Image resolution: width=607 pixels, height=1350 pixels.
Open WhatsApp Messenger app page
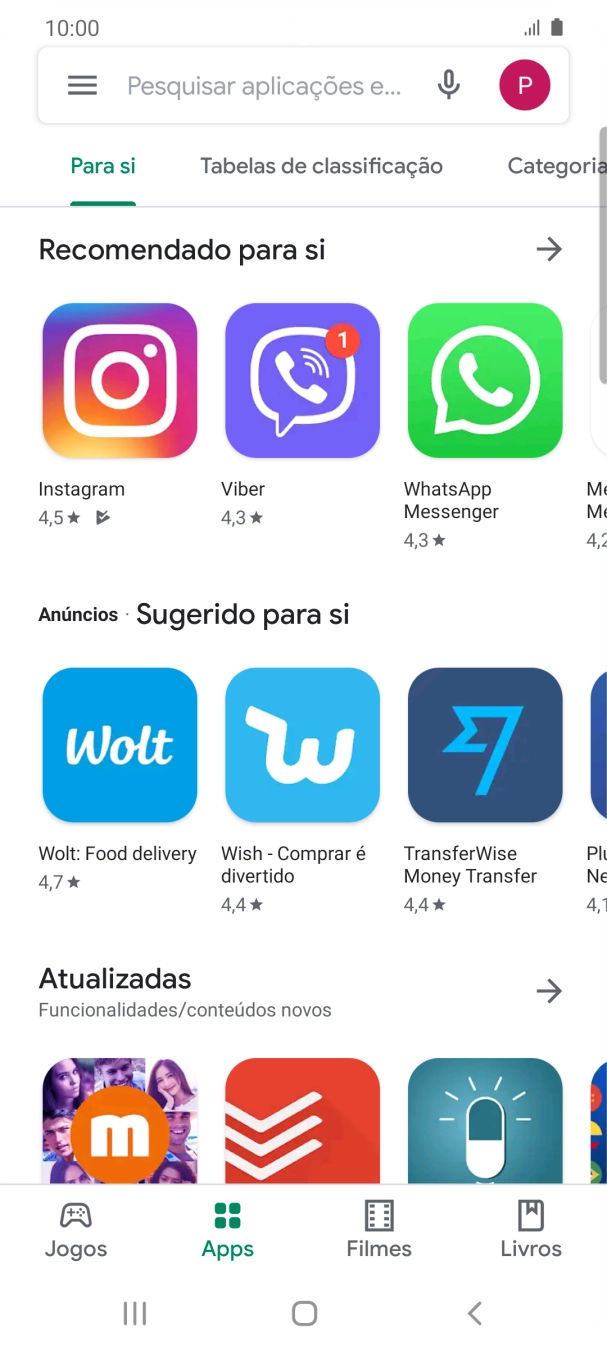pyautogui.click(x=485, y=381)
